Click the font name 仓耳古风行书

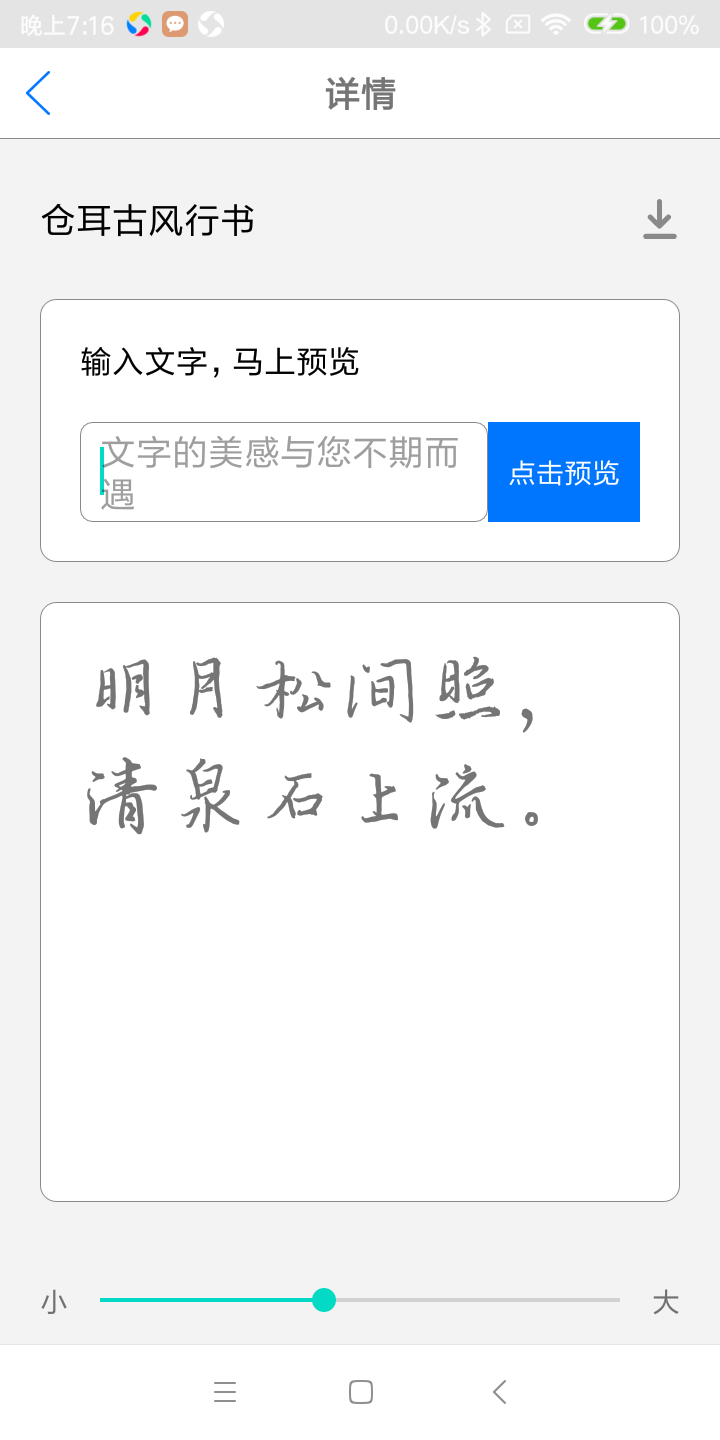(148, 220)
